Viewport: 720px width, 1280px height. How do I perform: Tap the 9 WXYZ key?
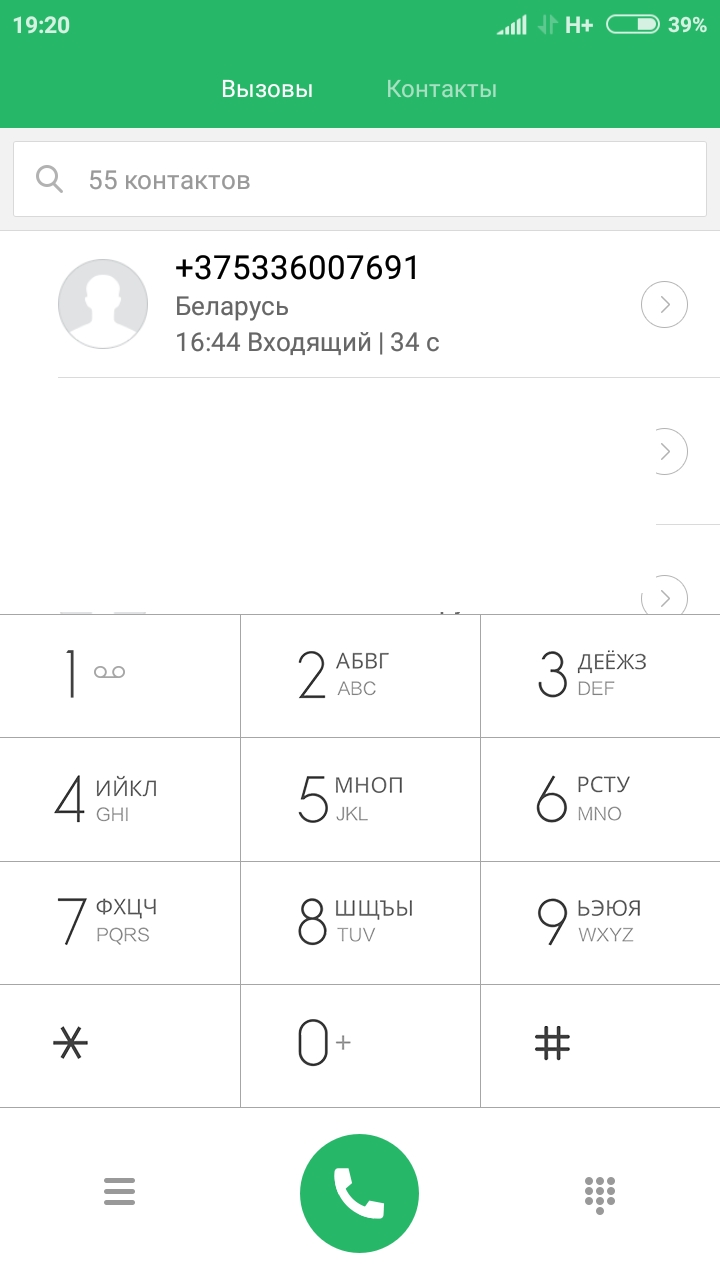(x=600, y=921)
